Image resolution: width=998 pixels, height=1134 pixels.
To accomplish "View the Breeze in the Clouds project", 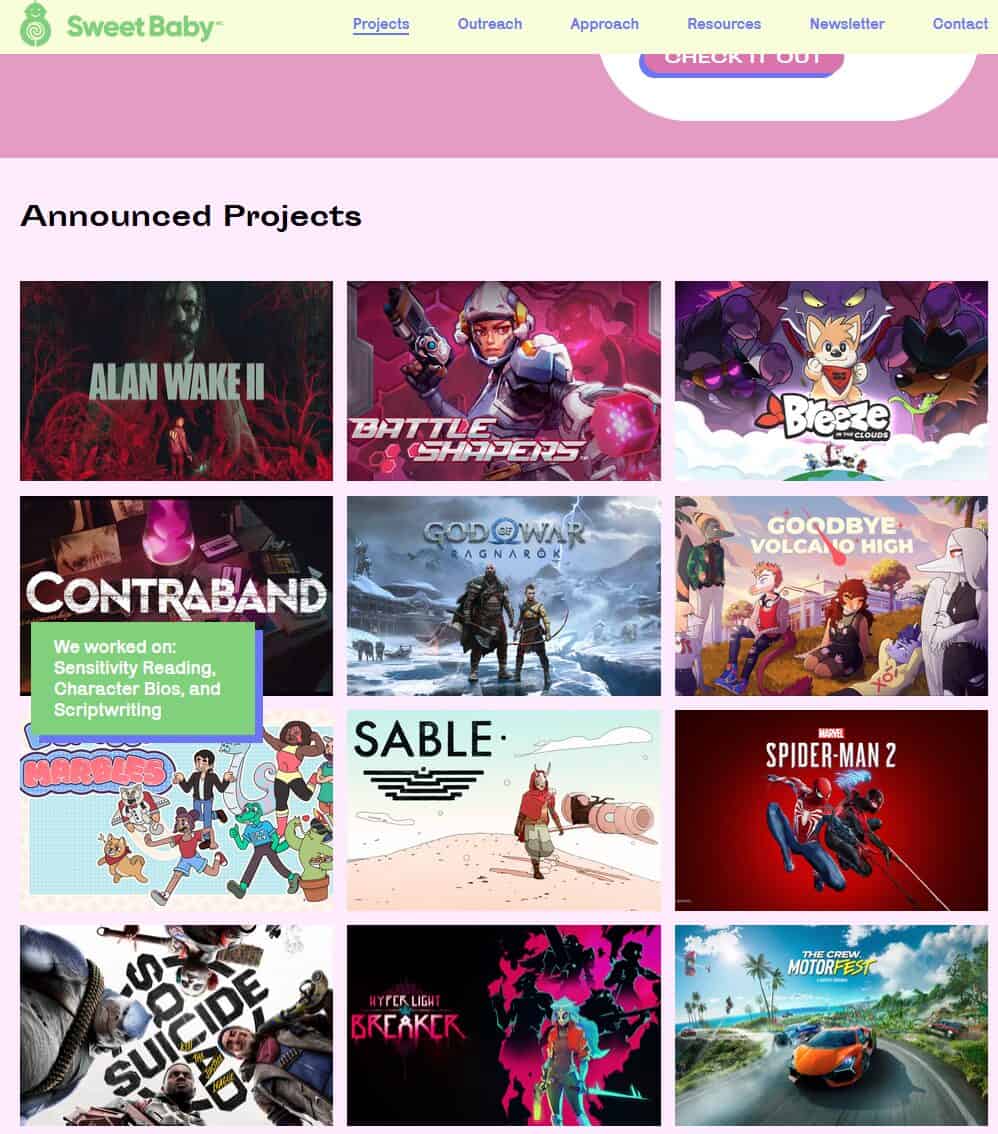I will pos(830,380).
